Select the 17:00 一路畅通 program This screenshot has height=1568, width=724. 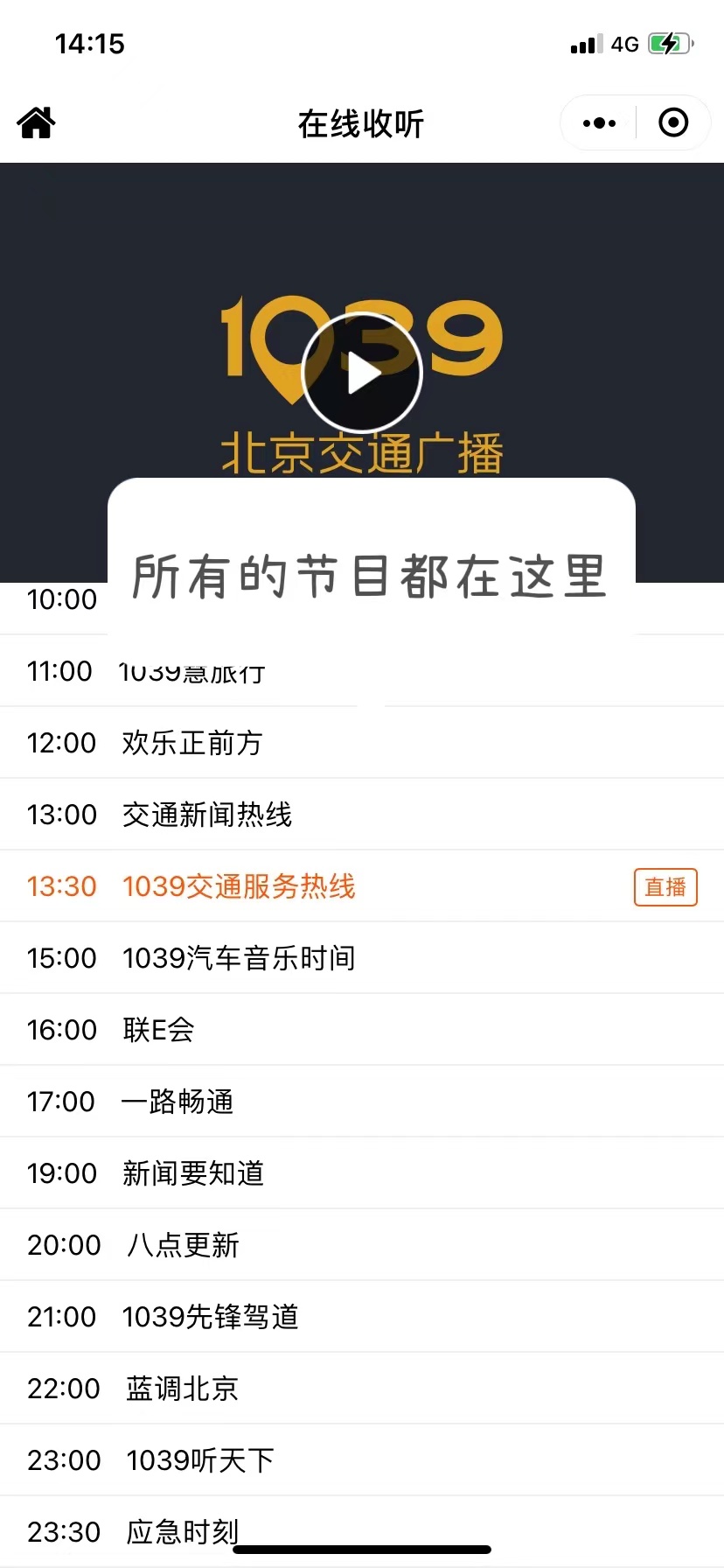[178, 1102]
